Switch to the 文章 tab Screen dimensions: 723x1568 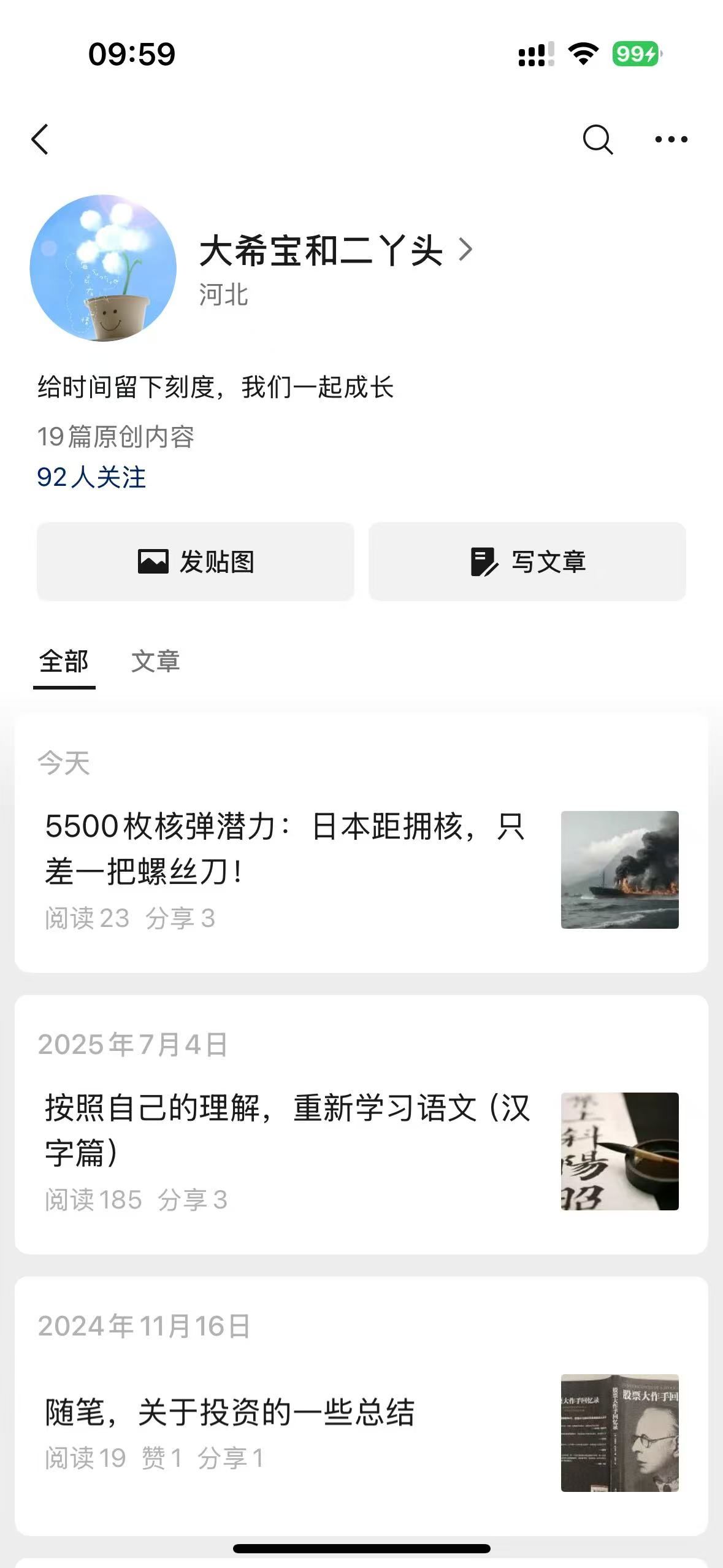tap(155, 662)
